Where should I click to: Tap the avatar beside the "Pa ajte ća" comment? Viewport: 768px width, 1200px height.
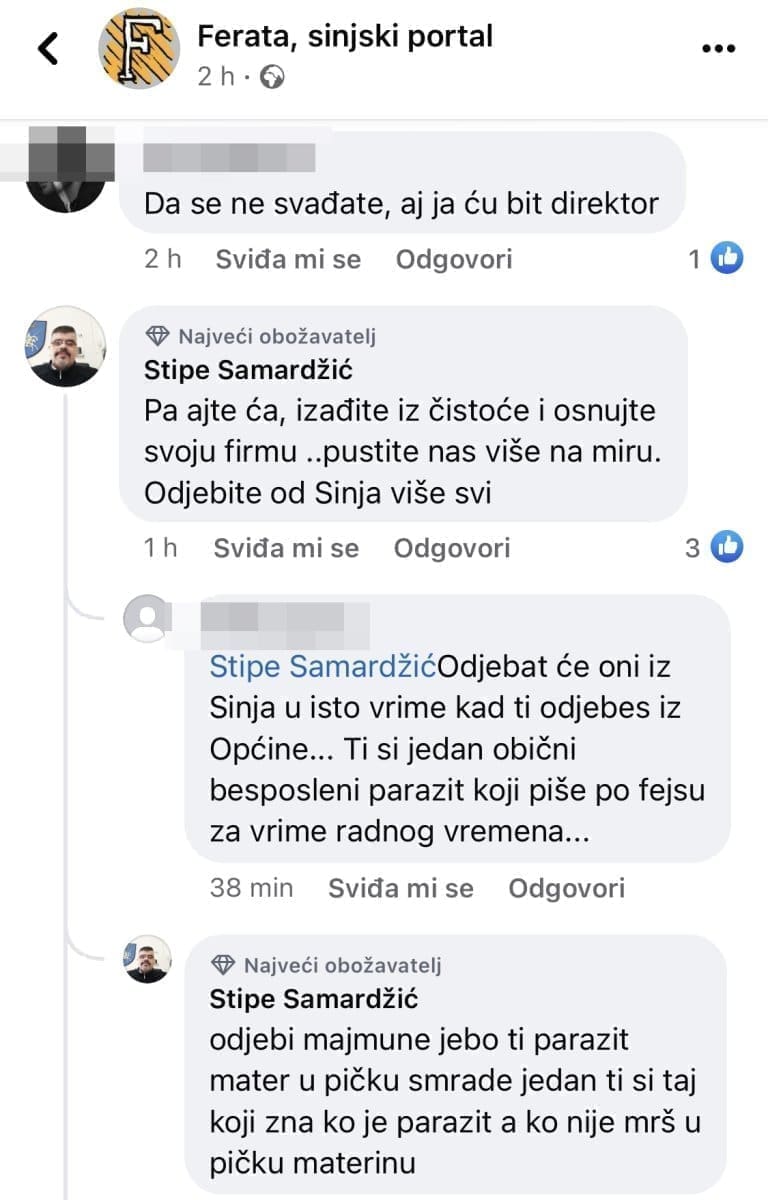click(64, 347)
